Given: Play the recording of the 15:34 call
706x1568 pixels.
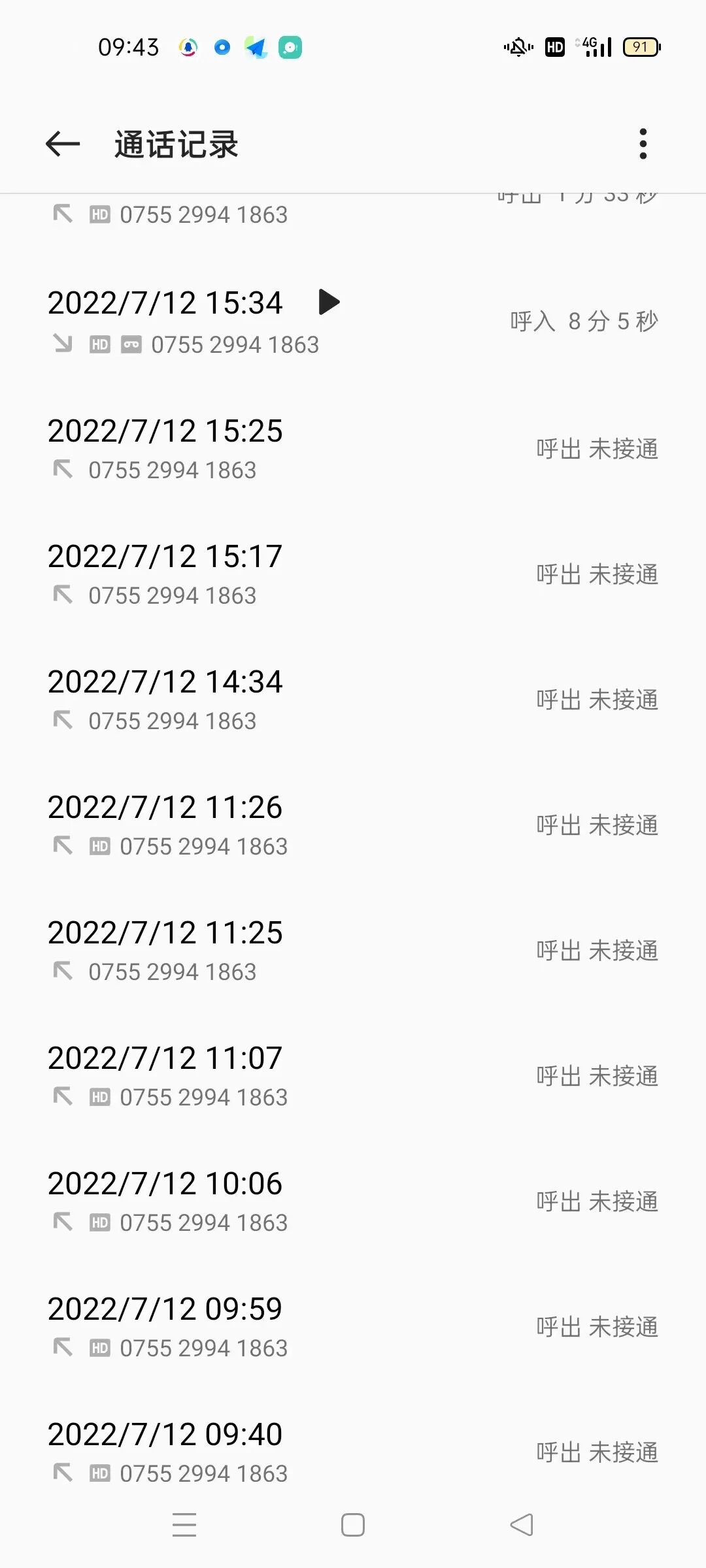Looking at the screenshot, I should tap(329, 302).
